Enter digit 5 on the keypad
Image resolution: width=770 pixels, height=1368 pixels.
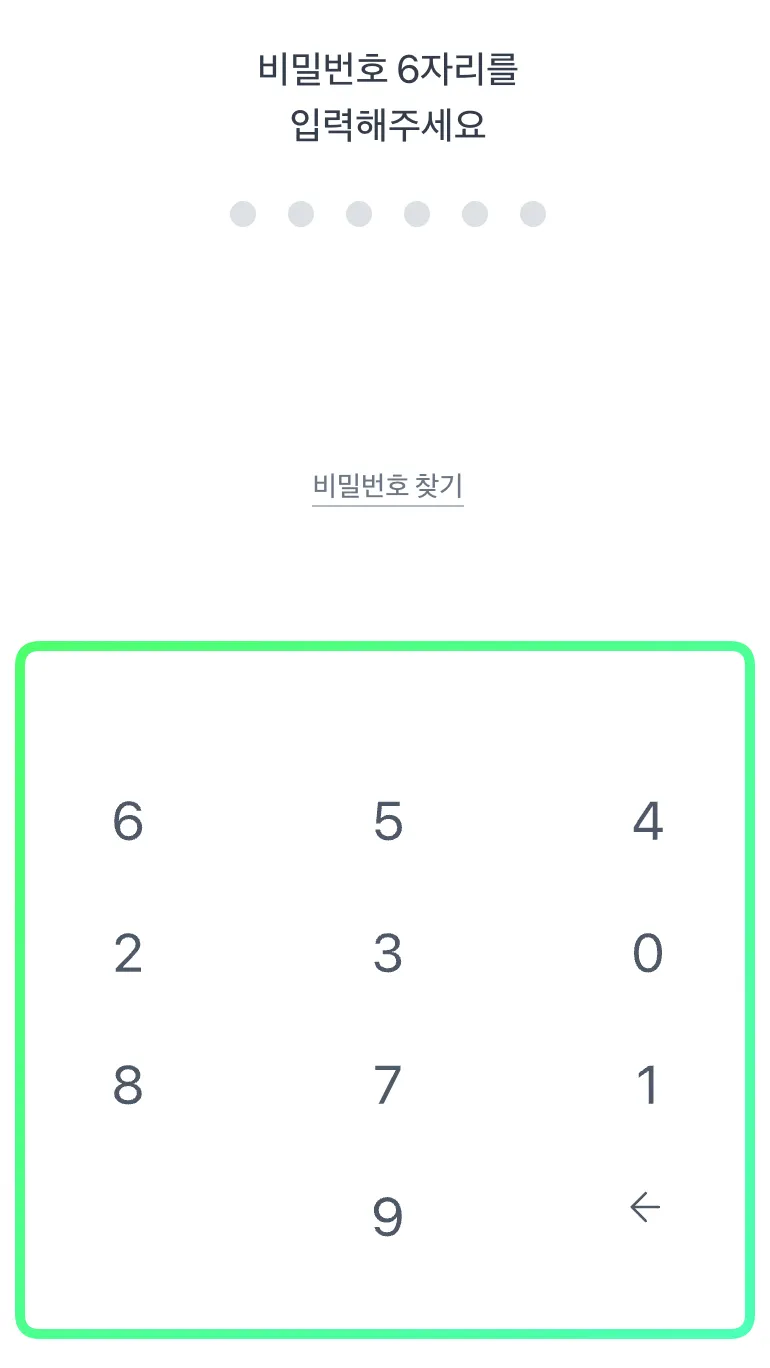[388, 822]
